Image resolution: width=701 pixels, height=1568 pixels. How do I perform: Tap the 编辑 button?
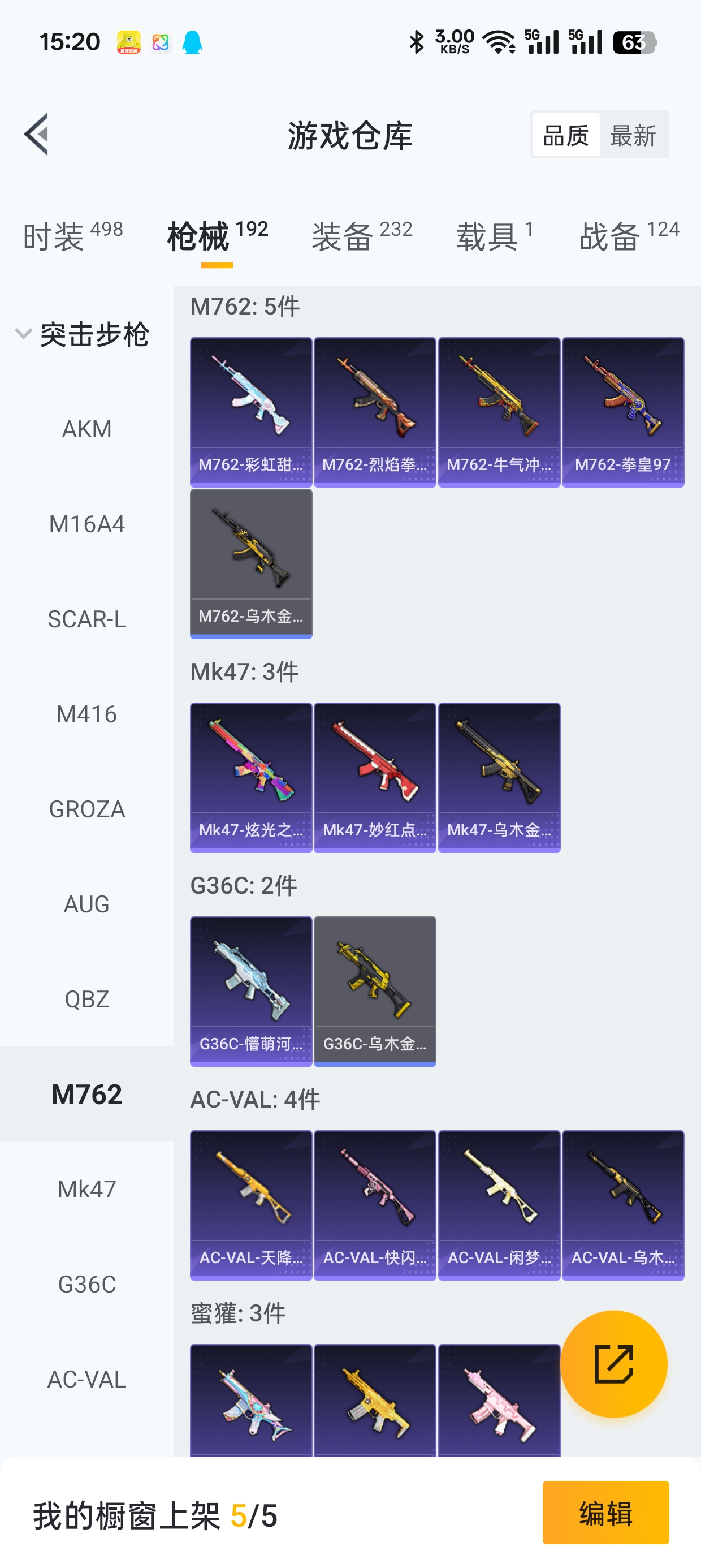point(605,1513)
